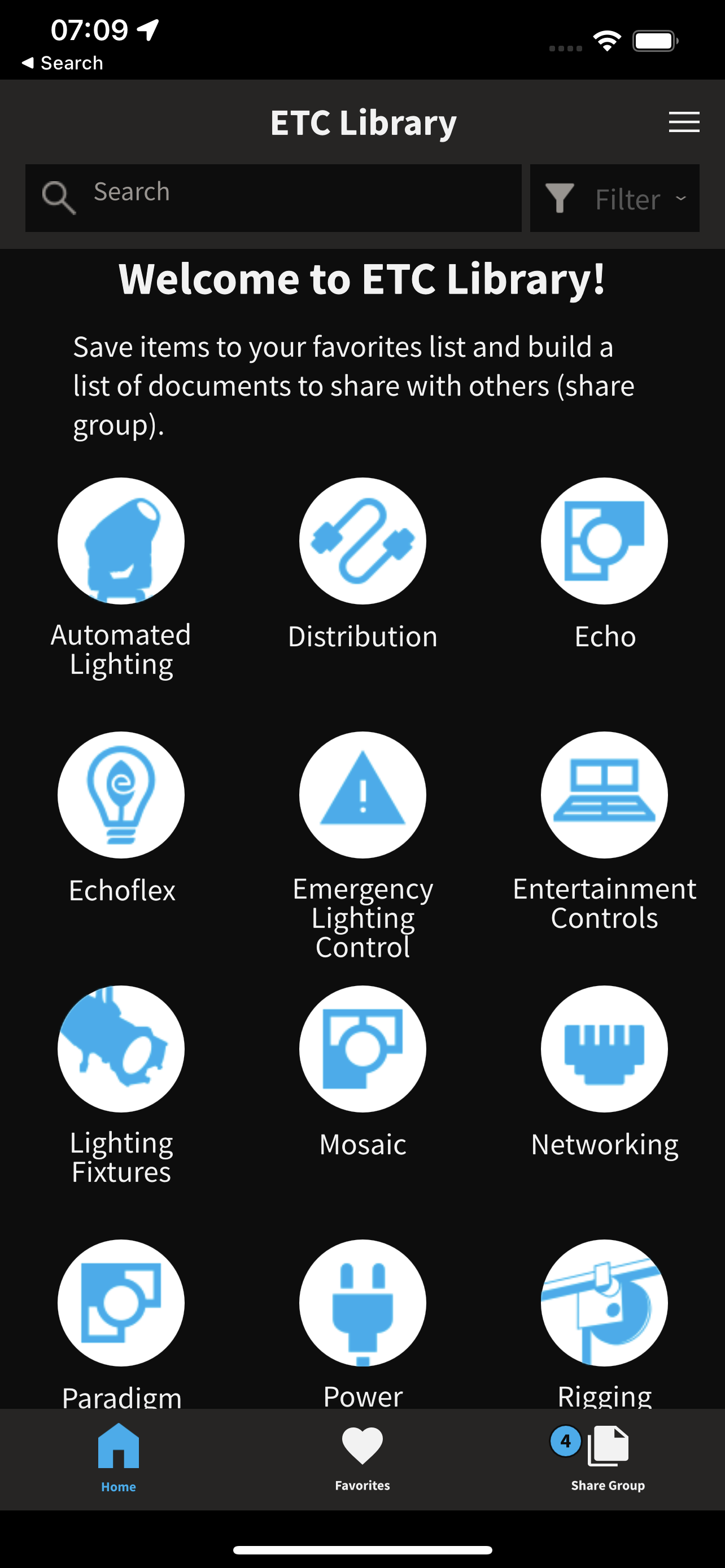The height and width of the screenshot is (1568, 725).
Task: Open the hamburger menu
Action: click(684, 122)
